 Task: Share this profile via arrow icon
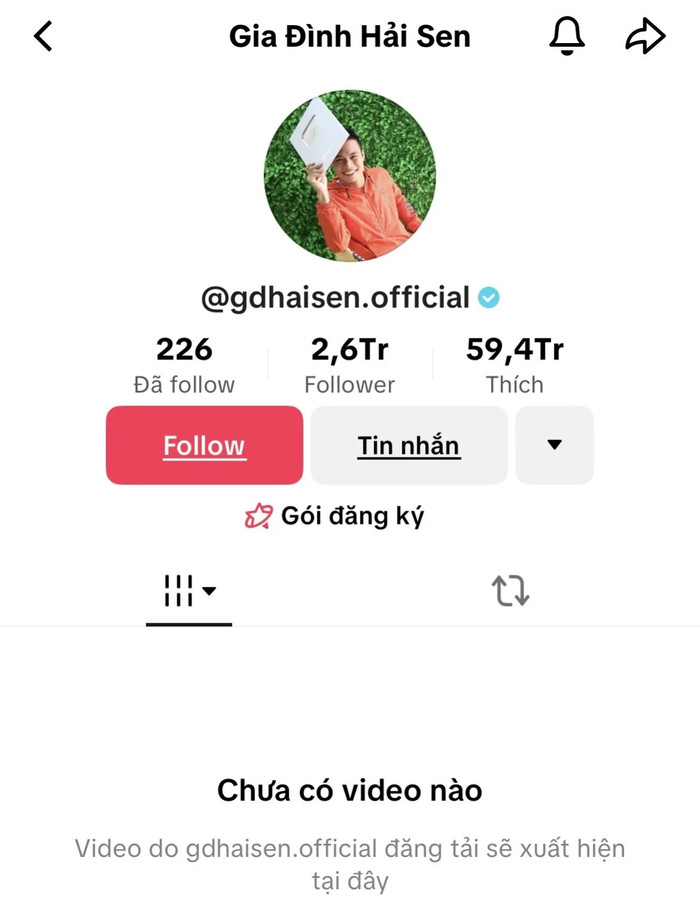(645, 37)
